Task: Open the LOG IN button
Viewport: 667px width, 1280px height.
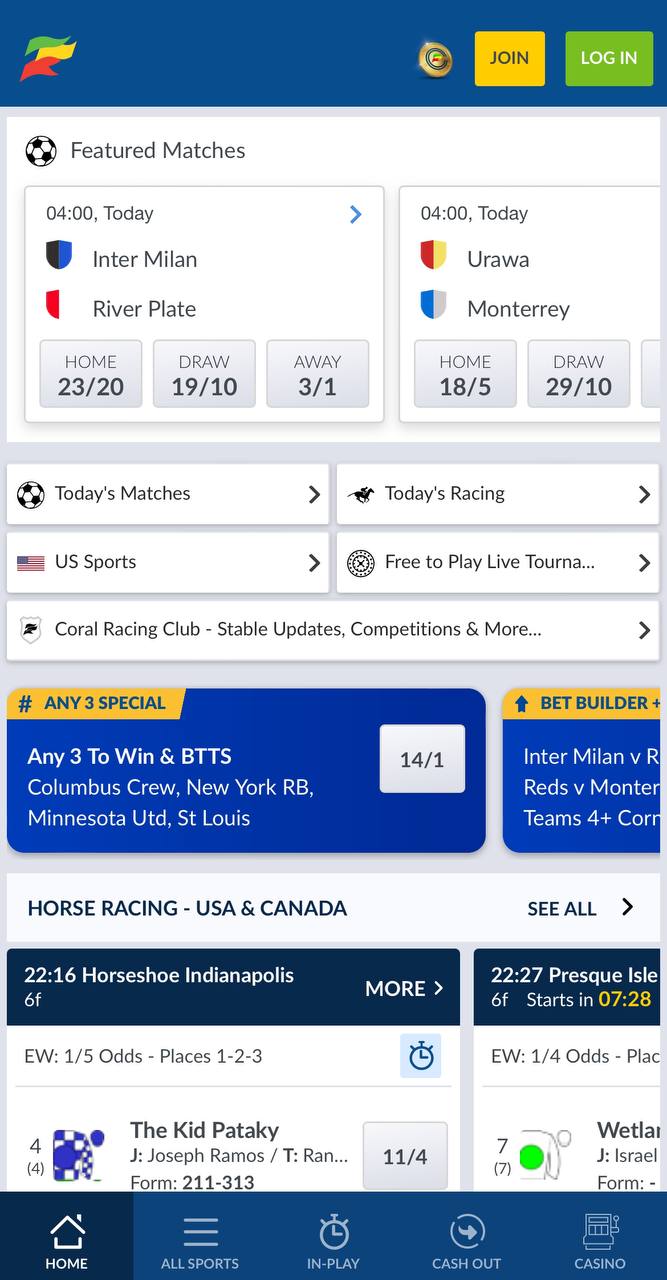Action: [608, 58]
